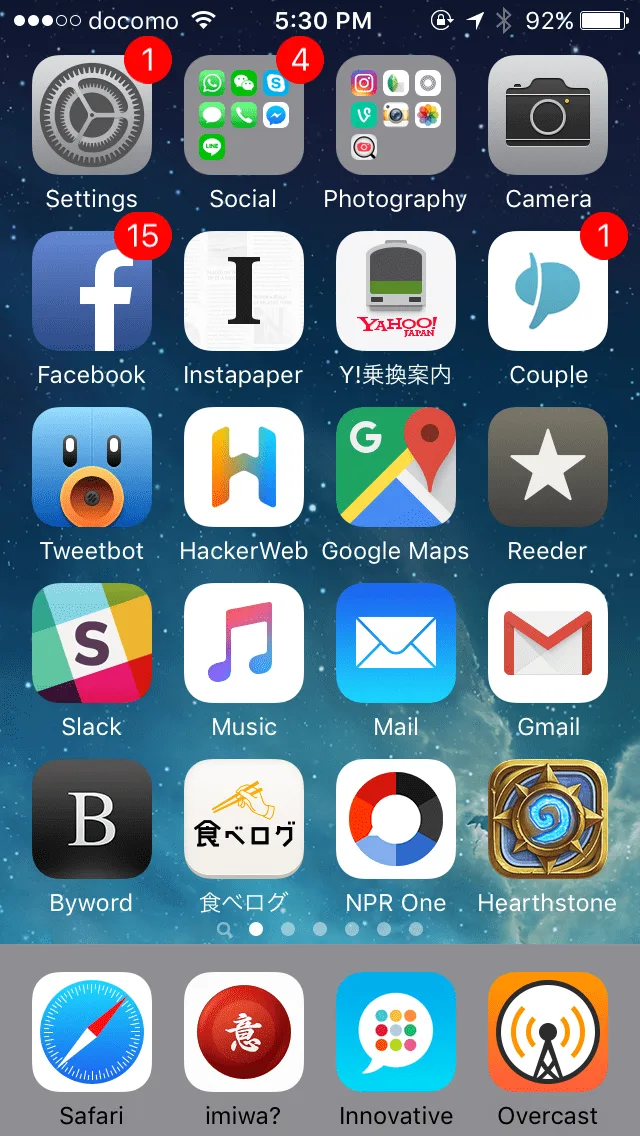Launch Byword
Screen dimensions: 640x1136
click(x=92, y=819)
